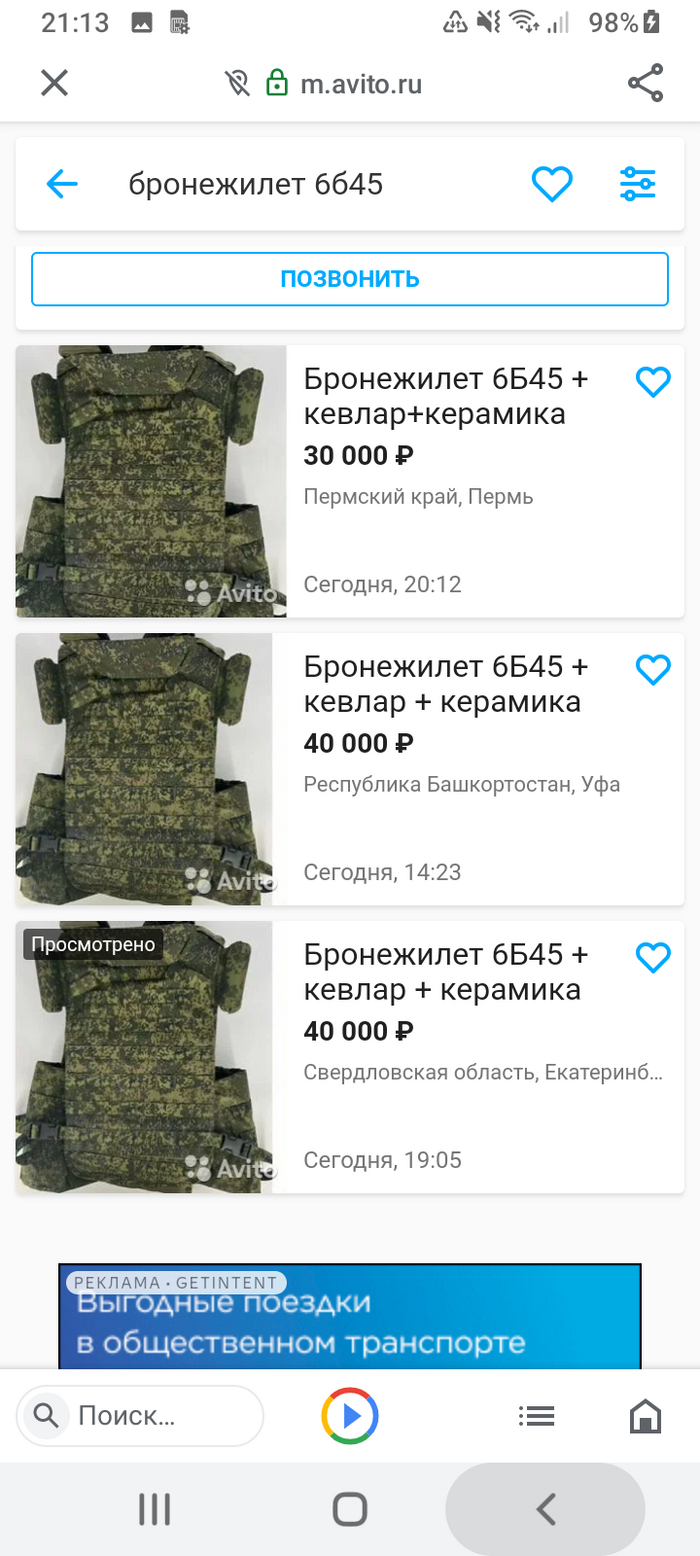Go to the browser home page
The width and height of the screenshot is (700, 1556).
point(645,1416)
